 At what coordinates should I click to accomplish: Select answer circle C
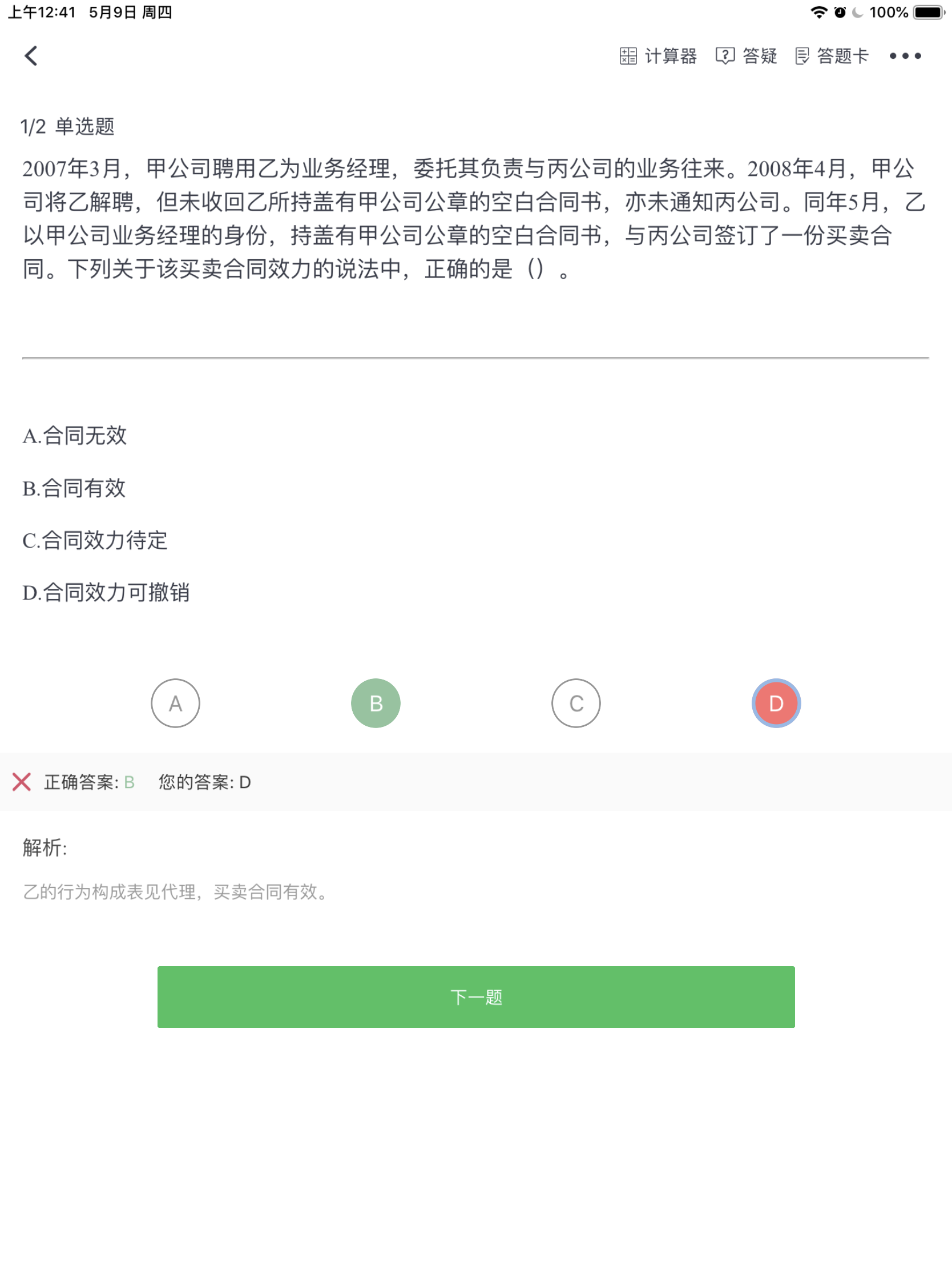pos(575,703)
